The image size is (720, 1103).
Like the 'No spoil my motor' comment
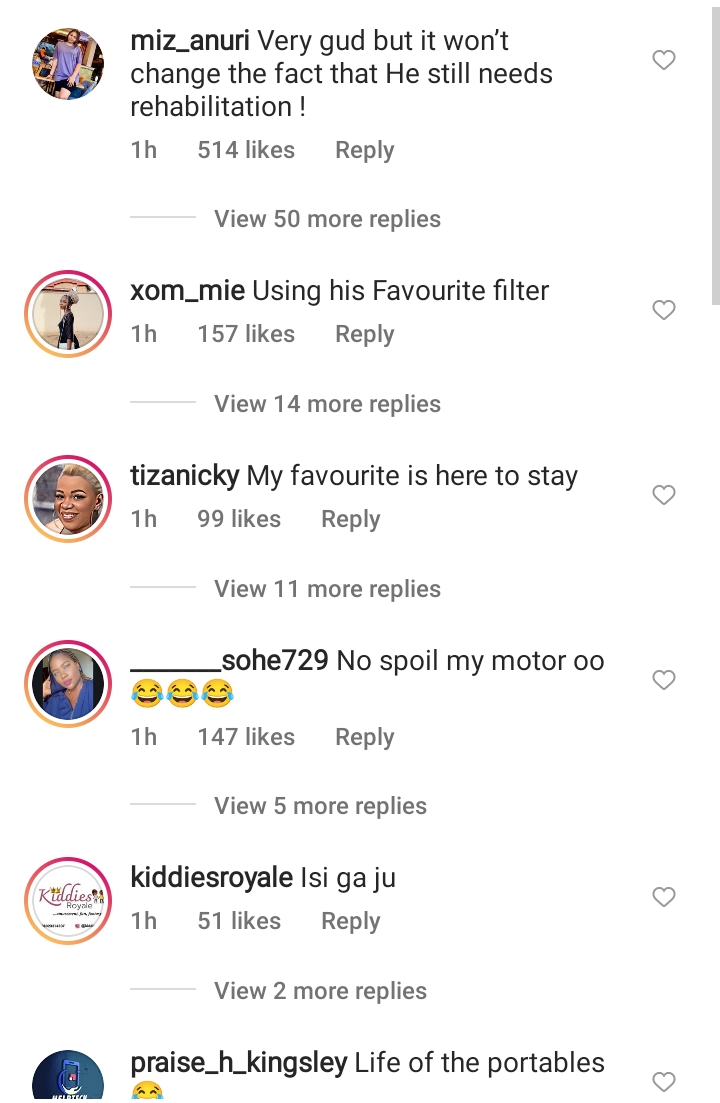[664, 681]
